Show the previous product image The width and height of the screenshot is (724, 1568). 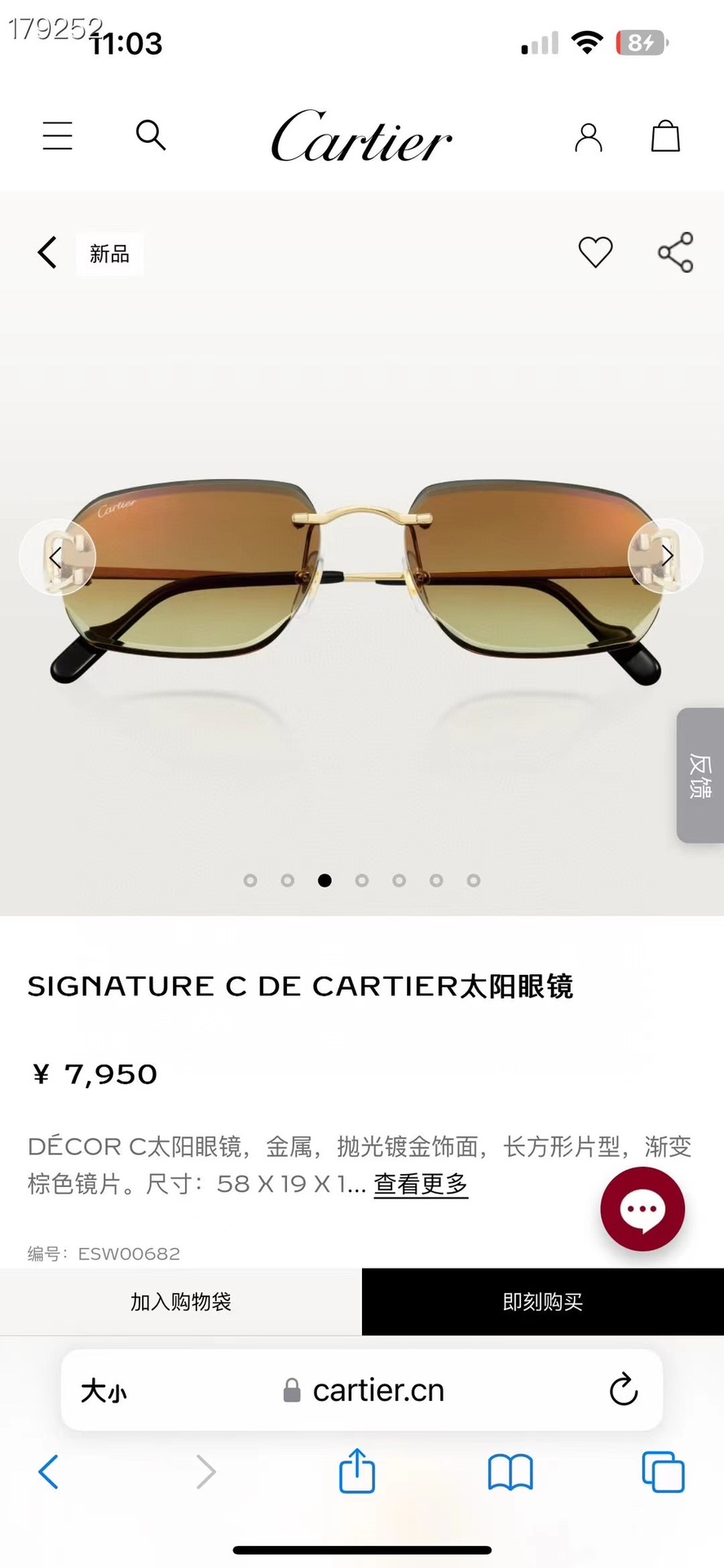pyautogui.click(x=56, y=557)
